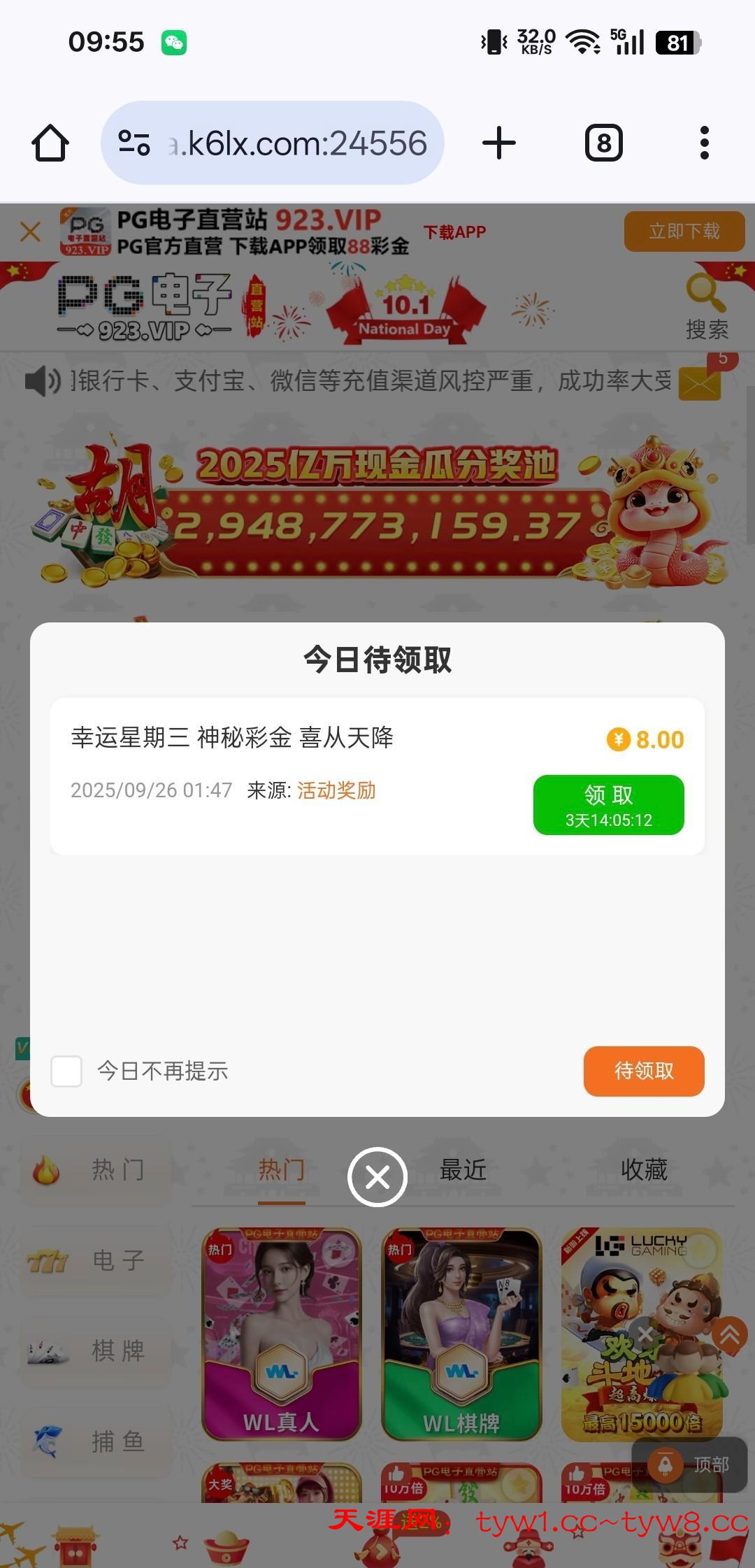Open the tab switcher showing 8 tabs
The height and width of the screenshot is (1568, 755).
603,143
